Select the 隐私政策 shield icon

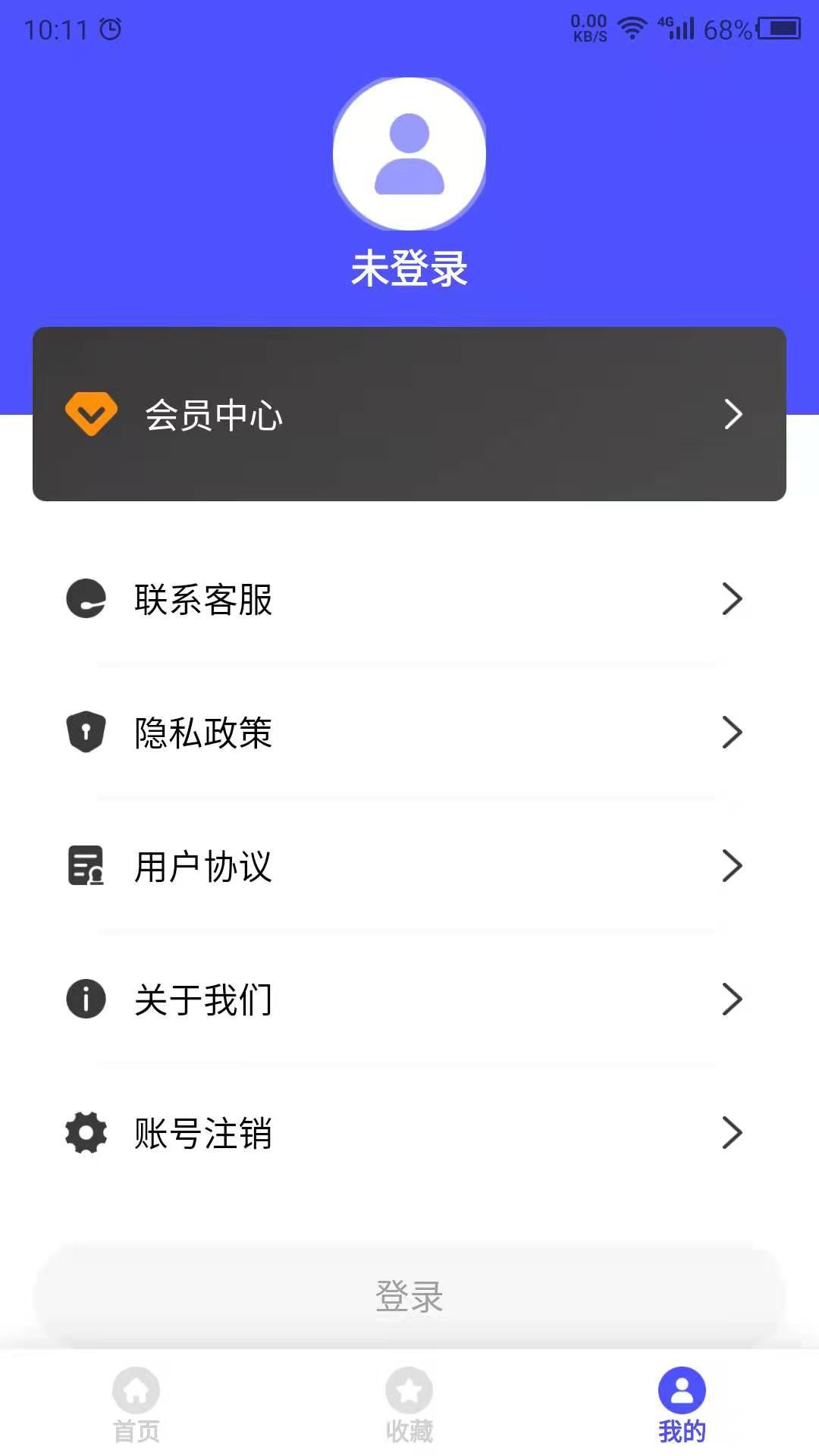86,732
